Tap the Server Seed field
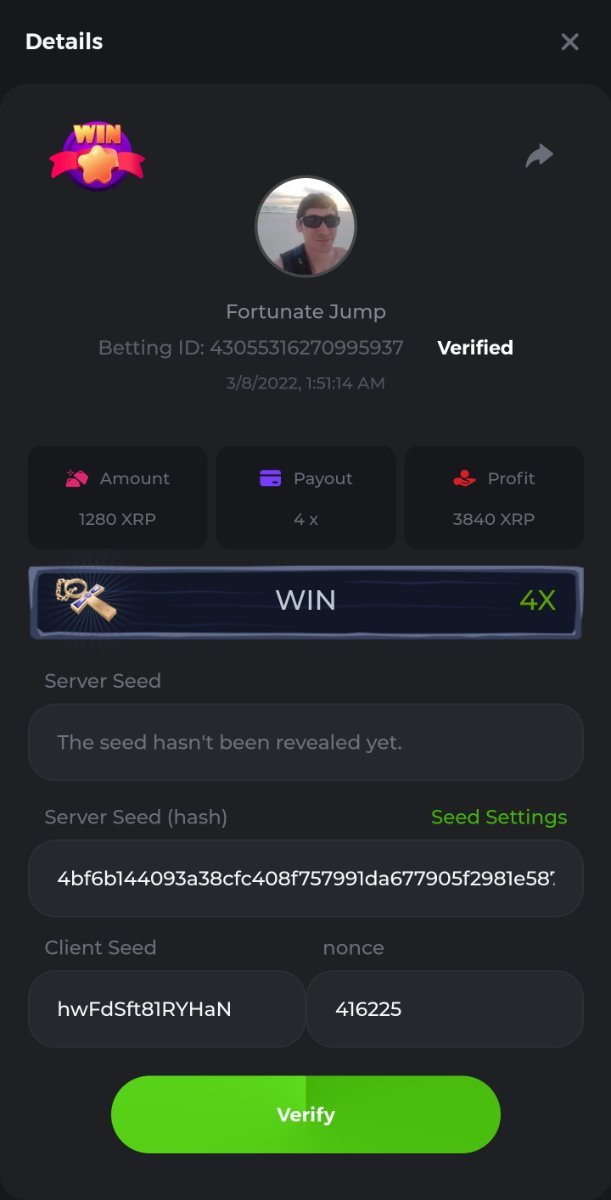The height and width of the screenshot is (1200, 611). [305, 742]
